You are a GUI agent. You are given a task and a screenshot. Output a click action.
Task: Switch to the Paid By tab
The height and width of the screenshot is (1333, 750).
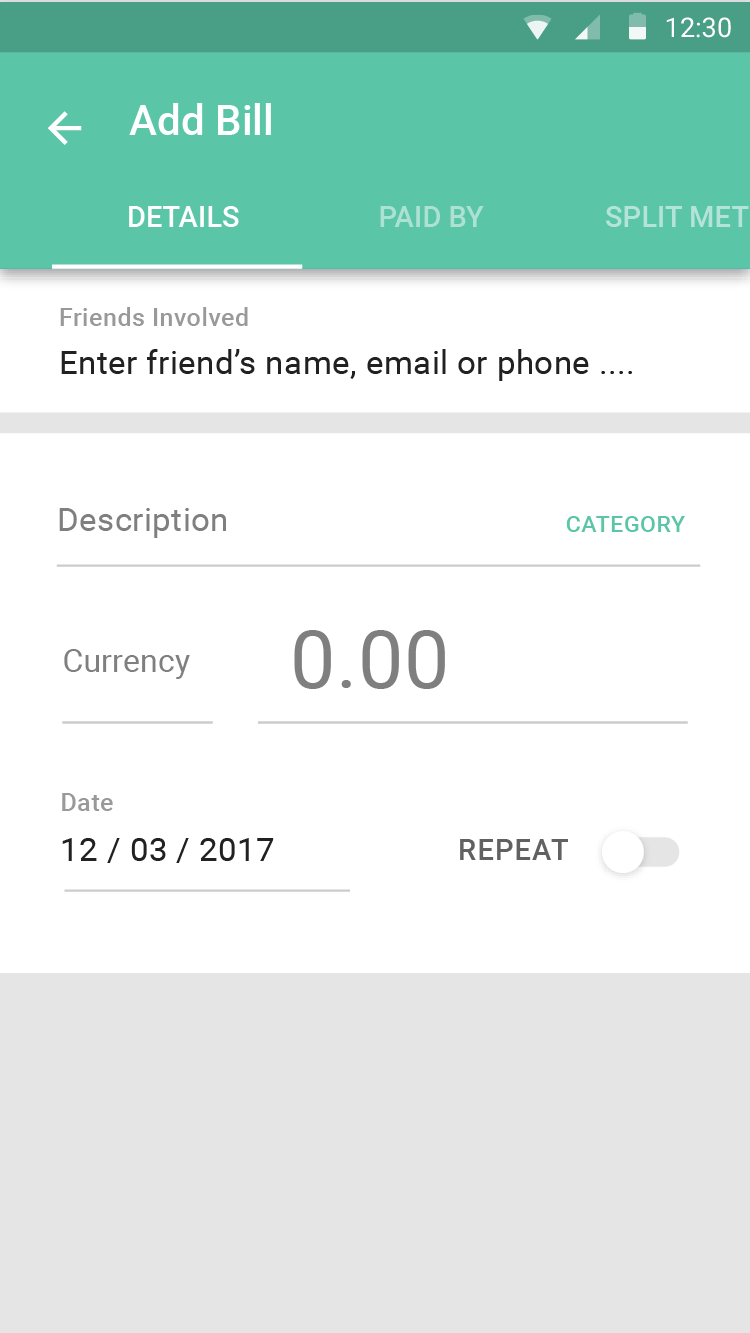pyautogui.click(x=431, y=217)
